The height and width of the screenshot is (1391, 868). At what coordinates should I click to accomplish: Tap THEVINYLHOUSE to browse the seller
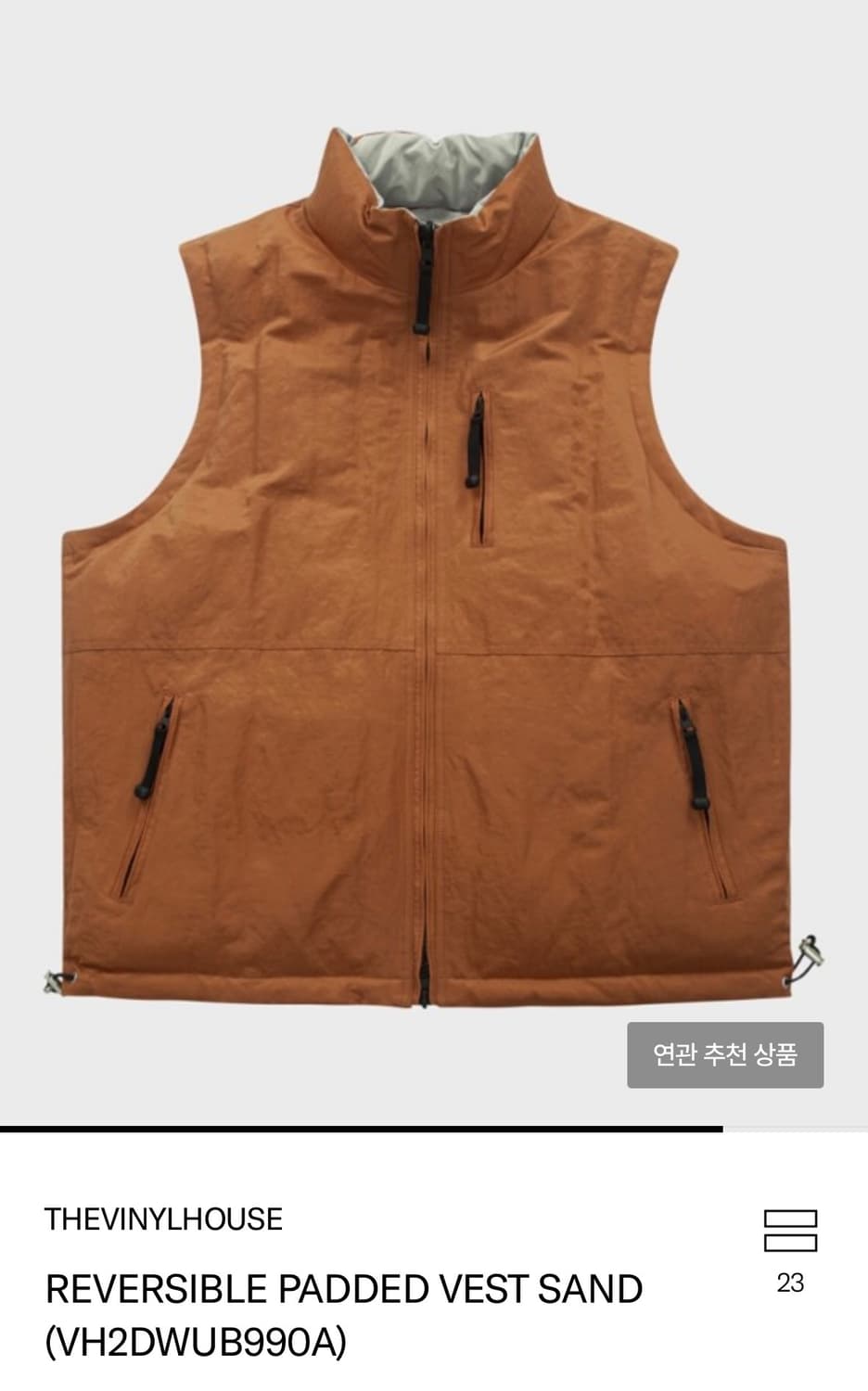(x=164, y=1219)
